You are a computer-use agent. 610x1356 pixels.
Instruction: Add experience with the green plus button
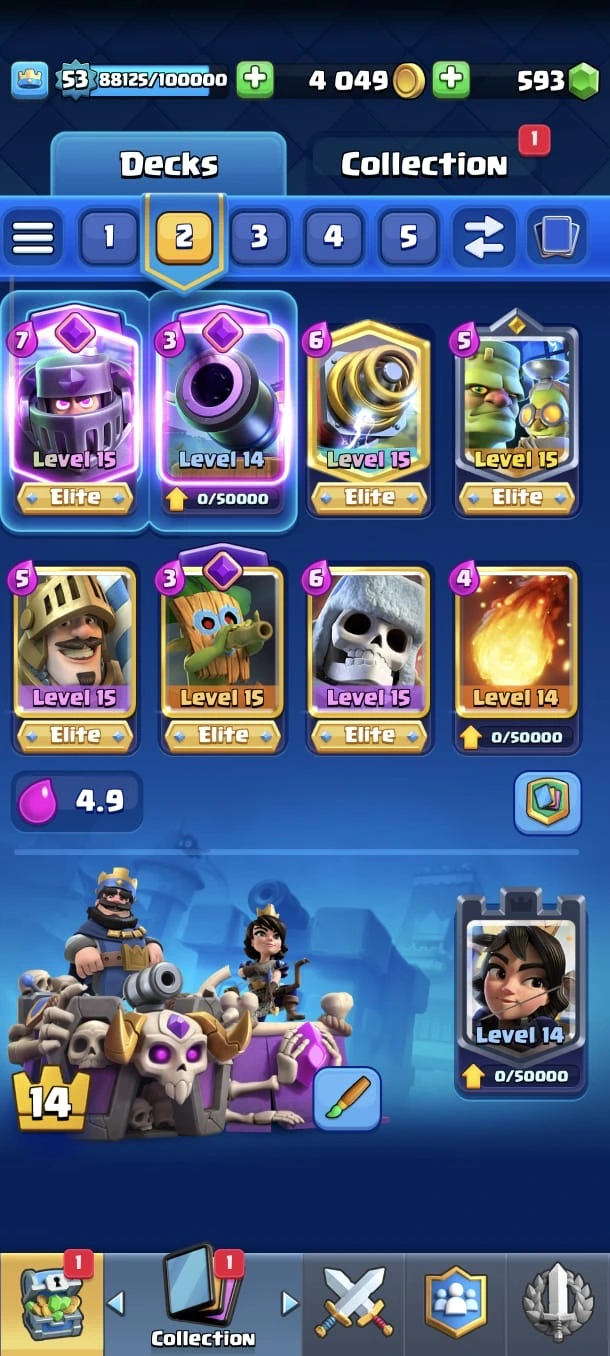pyautogui.click(x=255, y=80)
